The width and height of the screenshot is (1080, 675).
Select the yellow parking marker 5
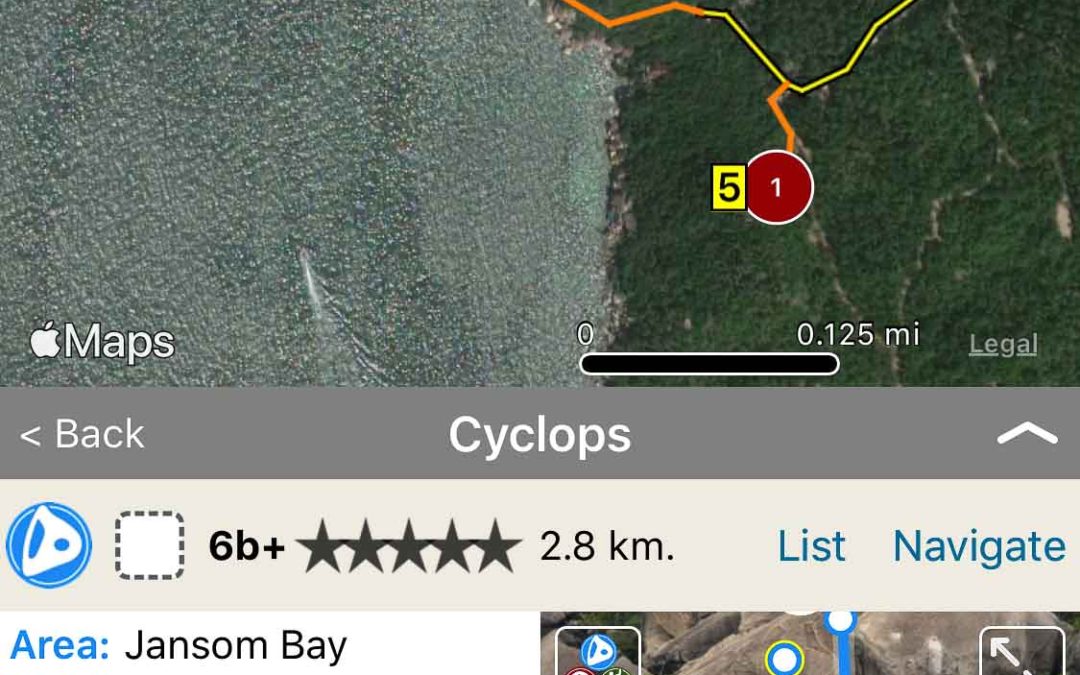729,188
